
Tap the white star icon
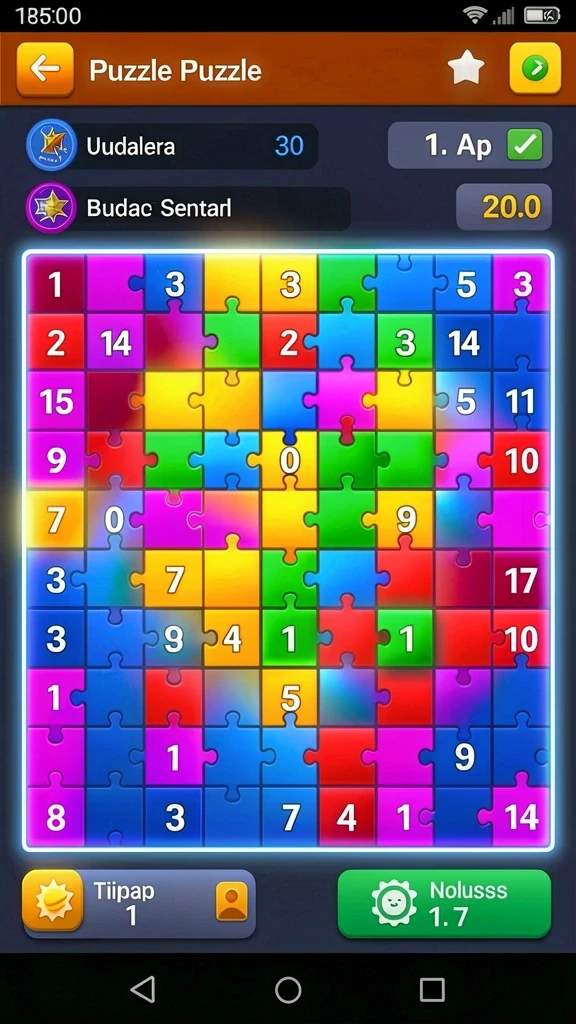click(x=466, y=69)
